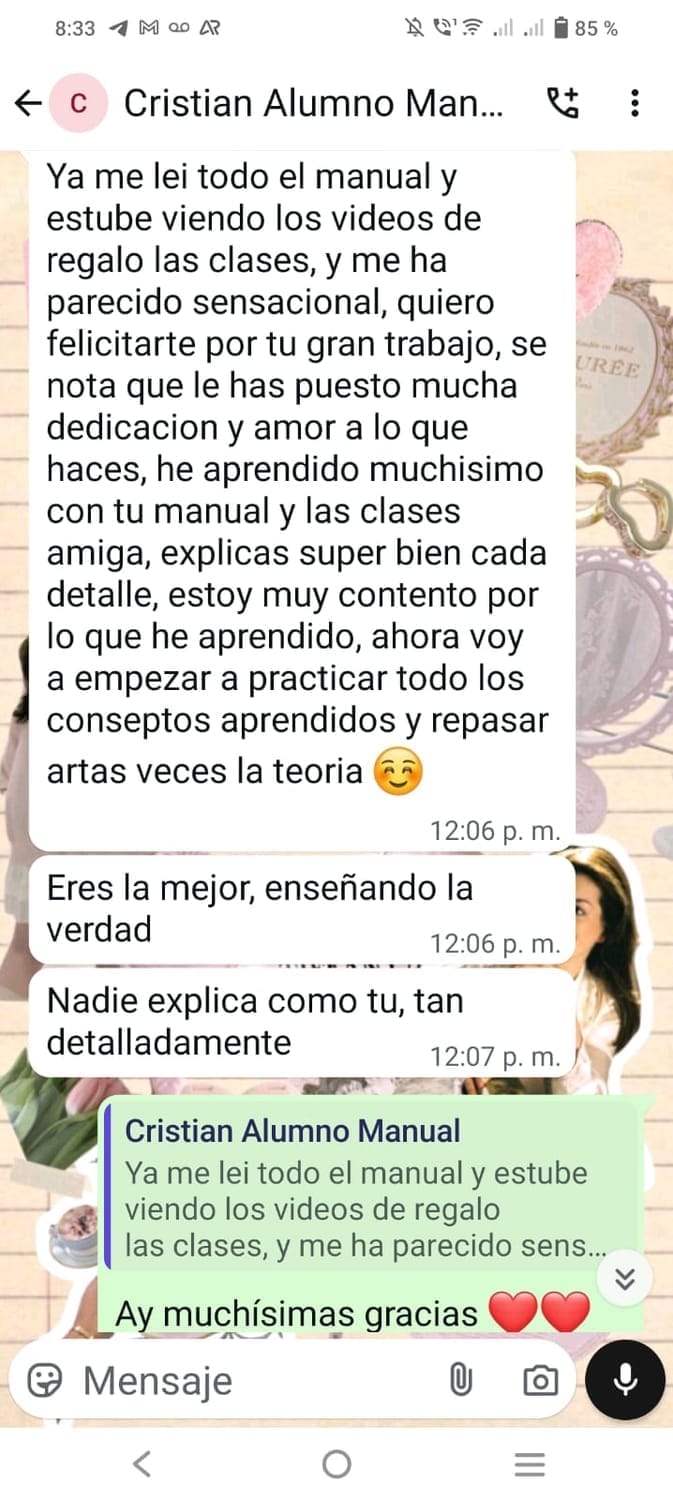Viewport: 673px width, 1500px height.
Task: Tap the Mensaje text field
Action: (x=250, y=1381)
